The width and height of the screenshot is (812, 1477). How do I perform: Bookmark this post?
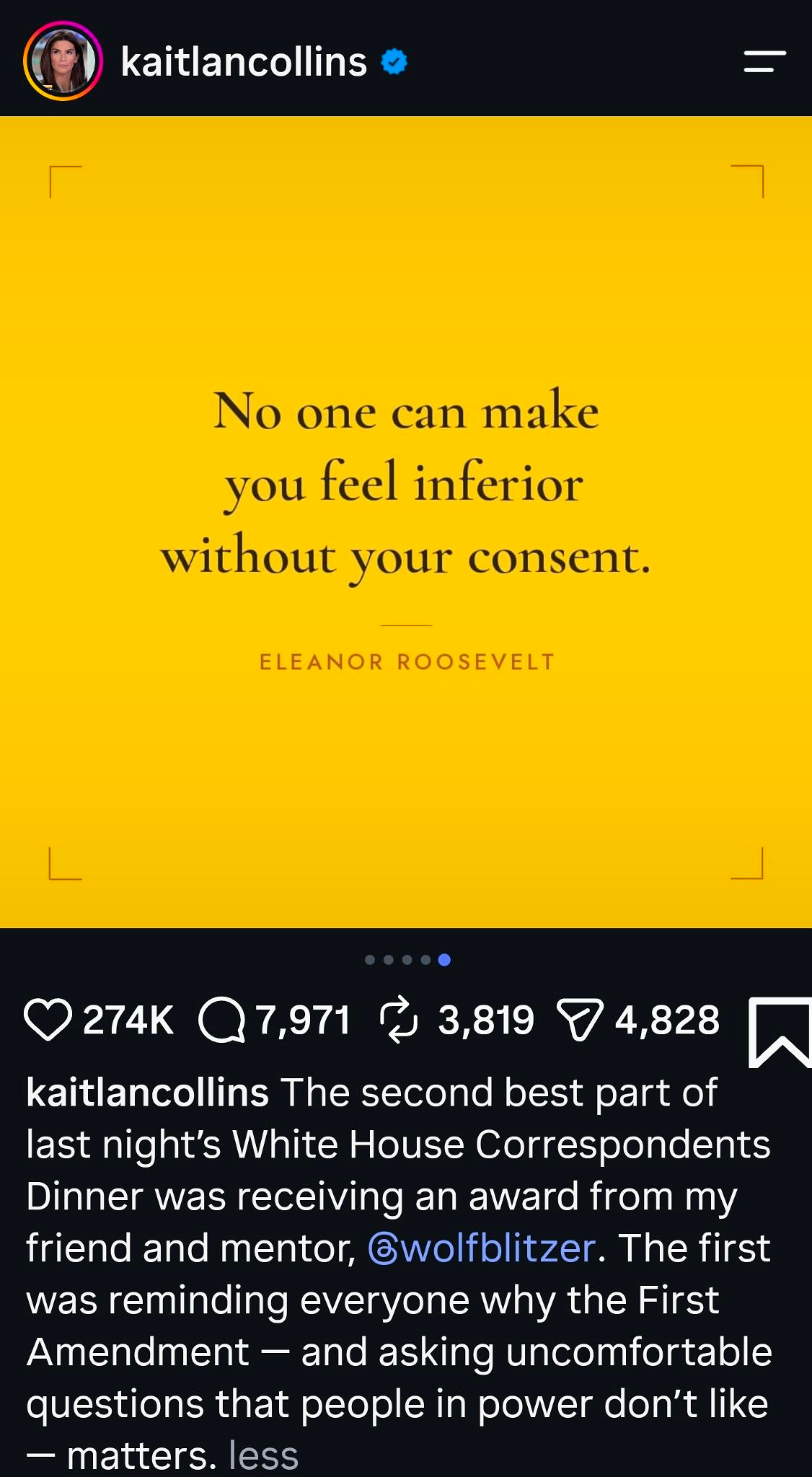[x=780, y=1032]
